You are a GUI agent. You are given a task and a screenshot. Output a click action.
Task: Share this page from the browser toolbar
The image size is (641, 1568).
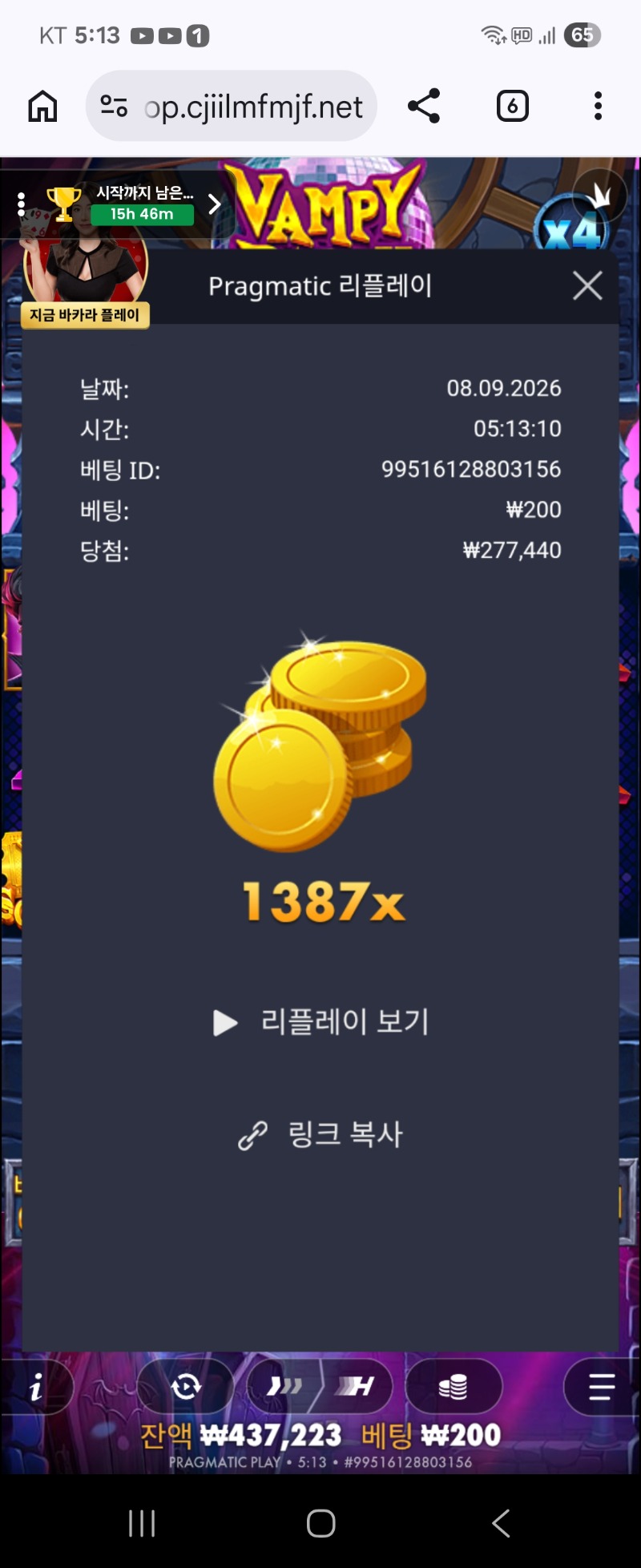point(424,106)
